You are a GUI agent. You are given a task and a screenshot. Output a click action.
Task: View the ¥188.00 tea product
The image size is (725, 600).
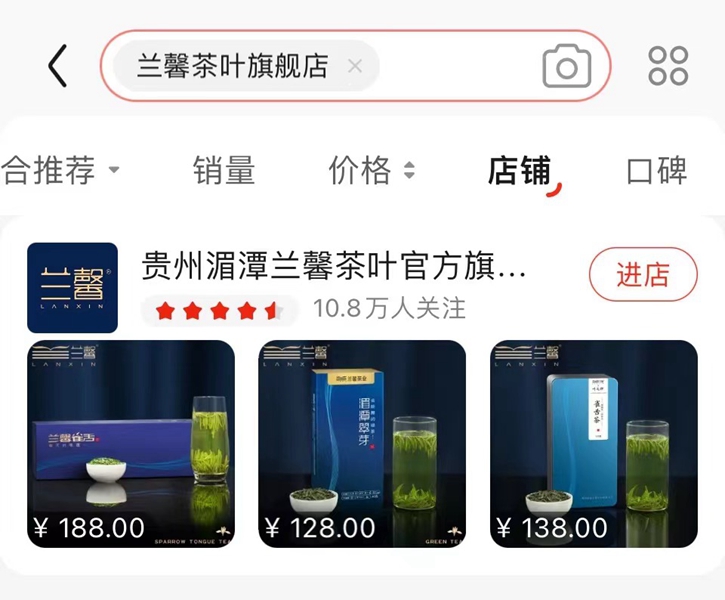coord(131,444)
